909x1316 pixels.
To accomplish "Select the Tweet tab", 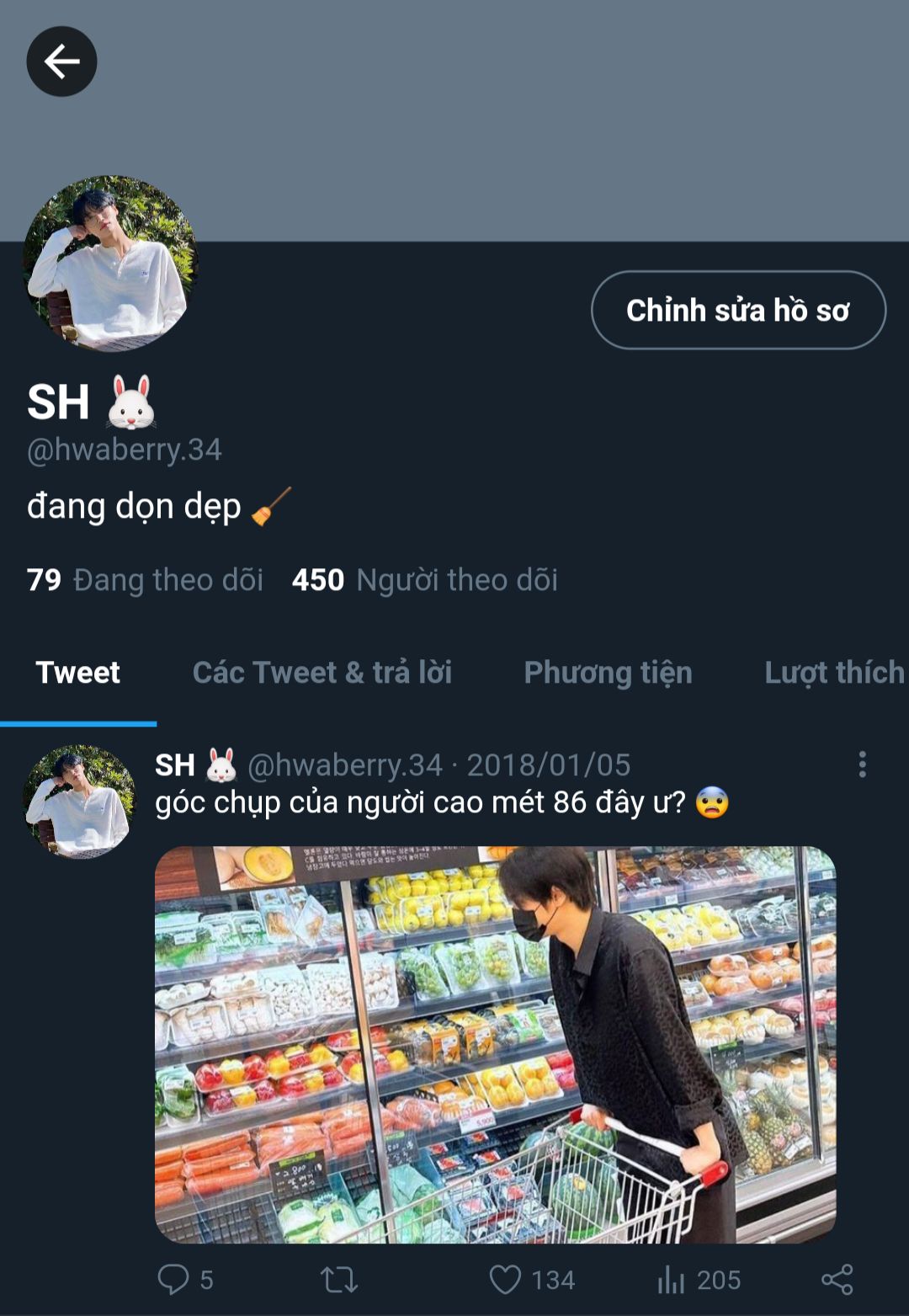I will [77, 673].
